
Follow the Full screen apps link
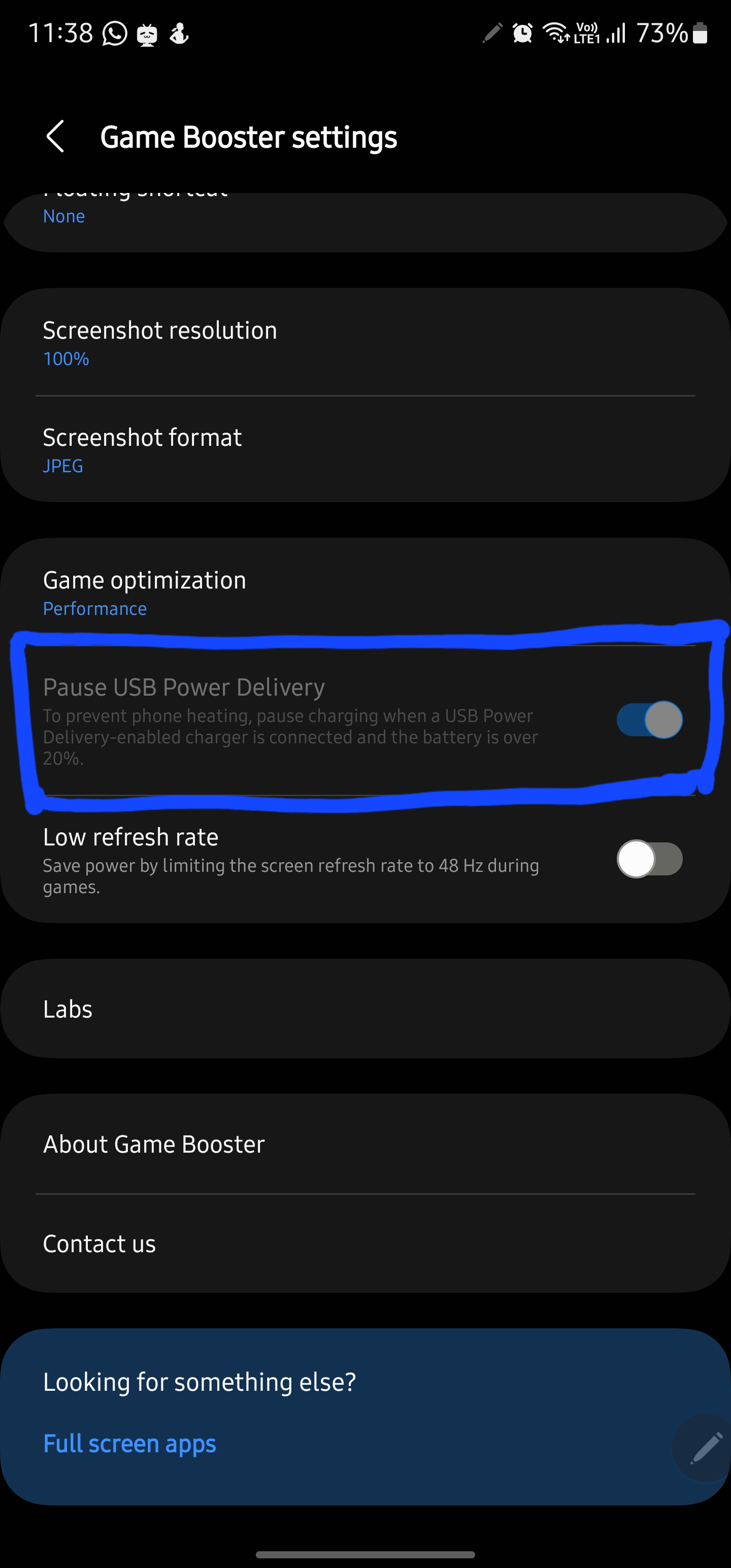coord(129,1444)
